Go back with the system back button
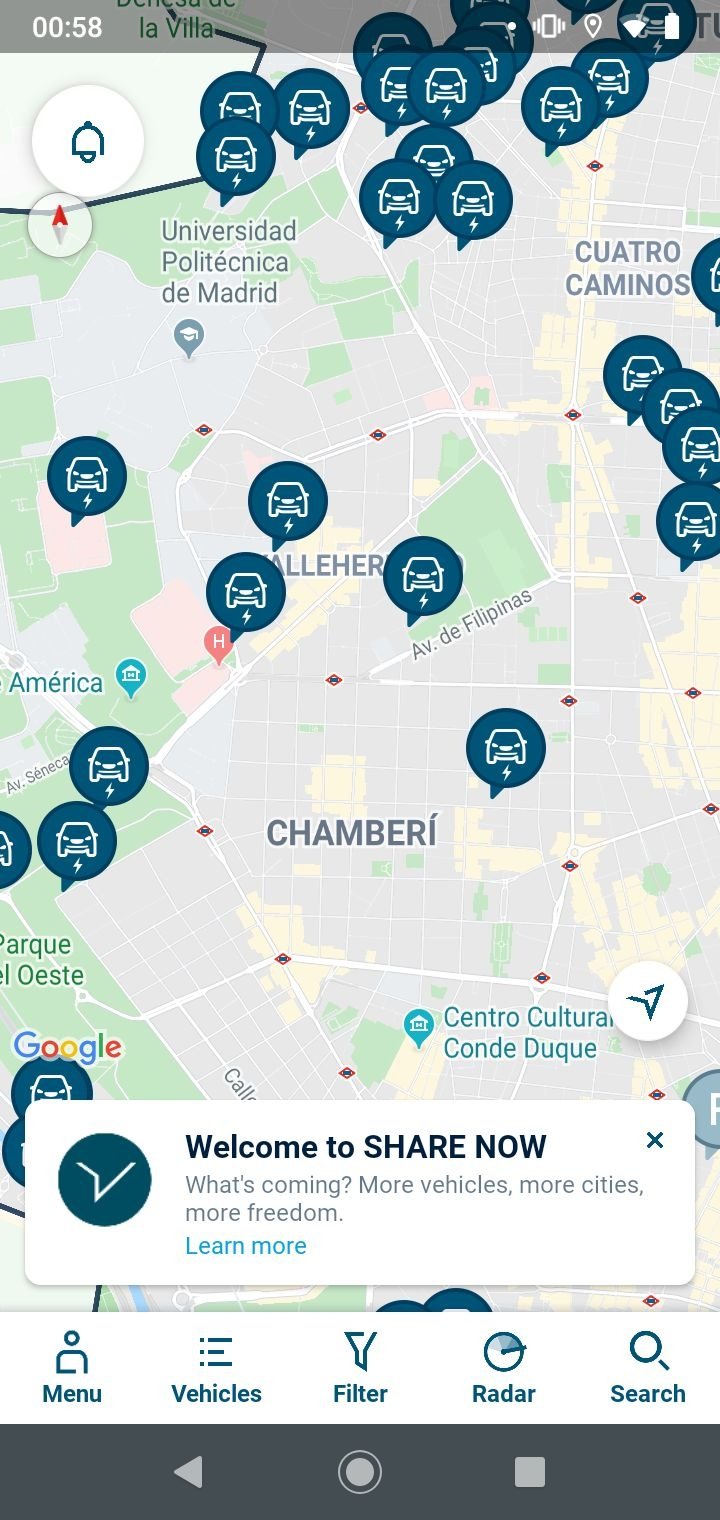 [188, 1472]
